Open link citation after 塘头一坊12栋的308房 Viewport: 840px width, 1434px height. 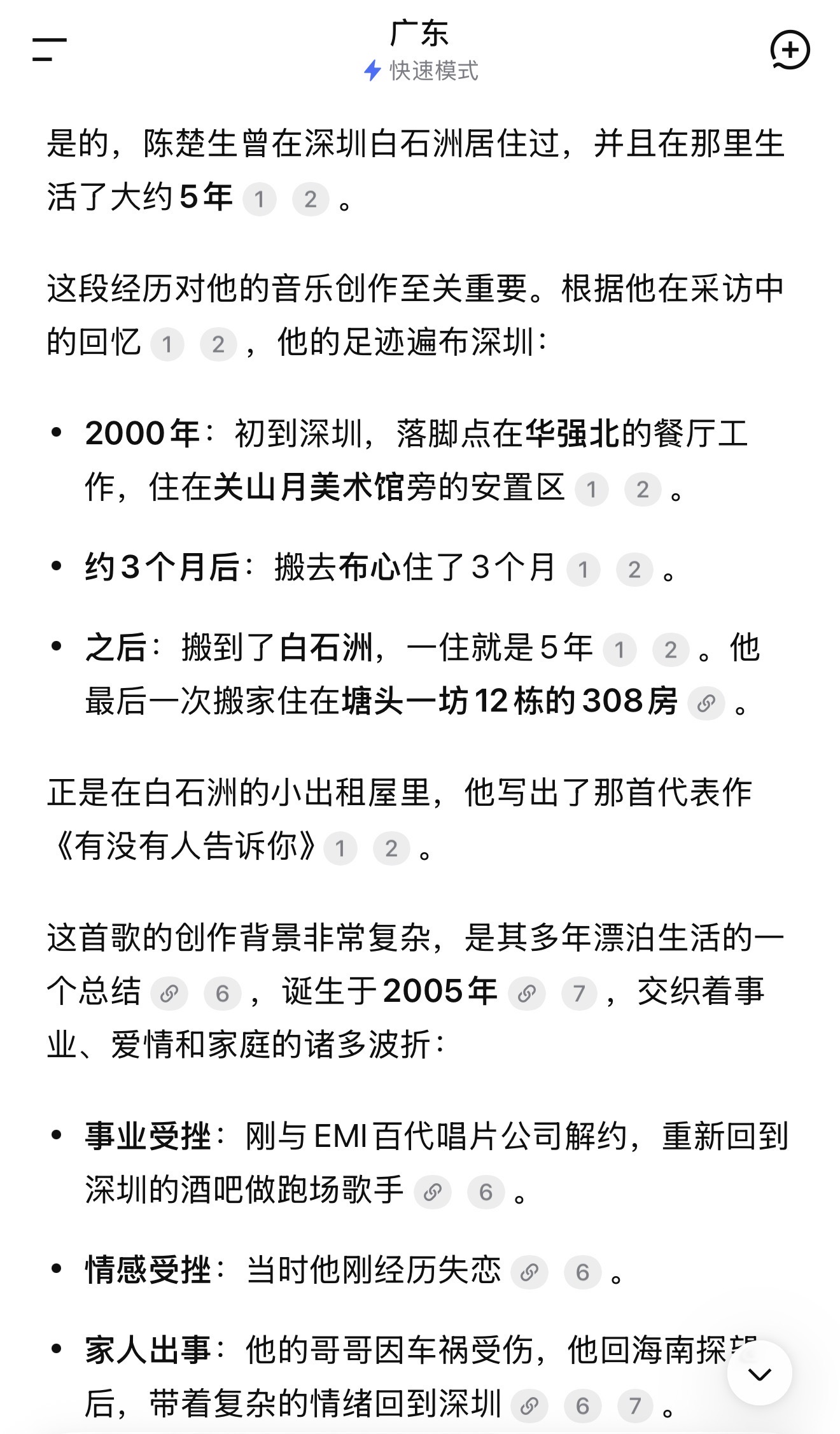pyautogui.click(x=706, y=703)
